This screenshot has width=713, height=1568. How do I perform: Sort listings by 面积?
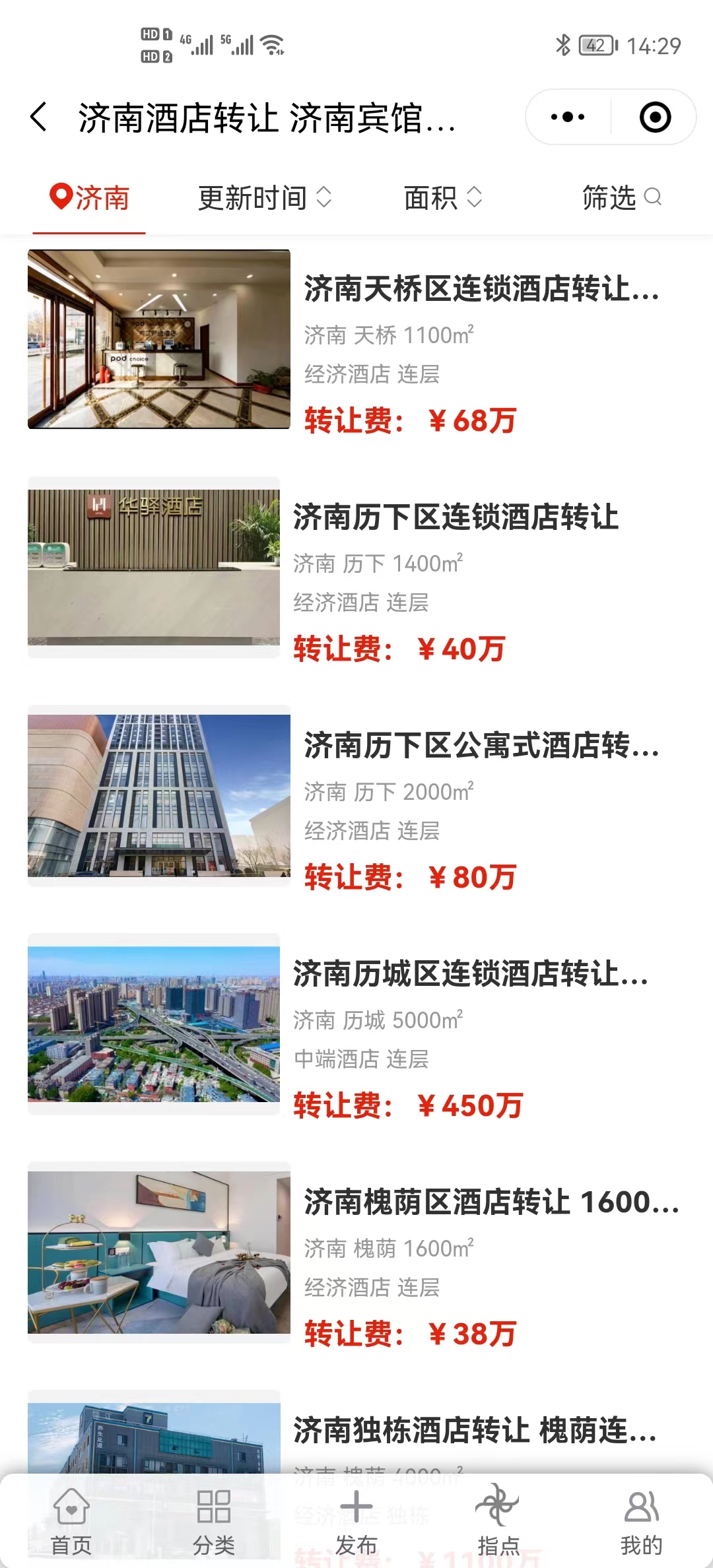[442, 198]
